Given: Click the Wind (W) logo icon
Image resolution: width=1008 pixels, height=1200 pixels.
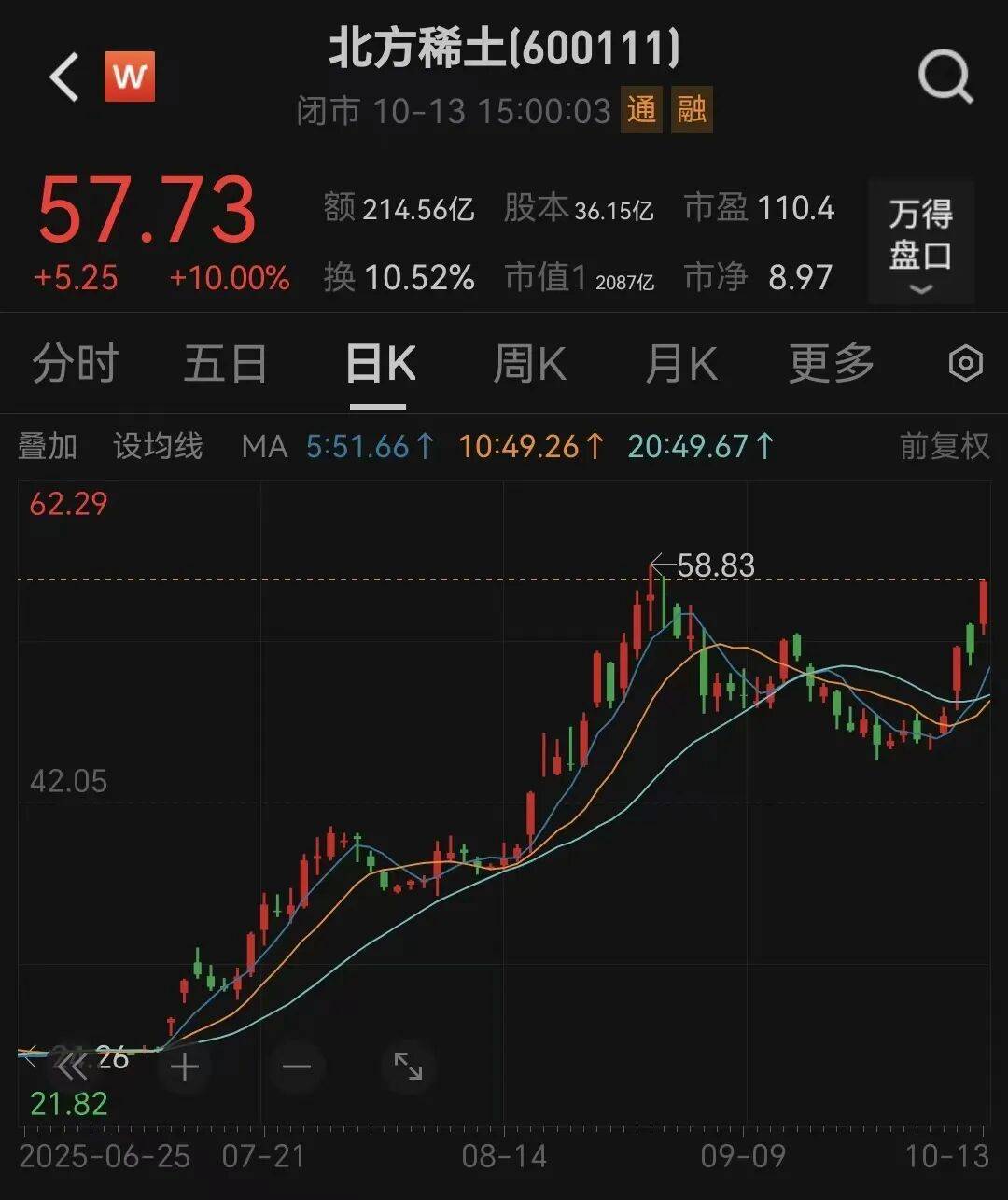Looking at the screenshot, I should pyautogui.click(x=131, y=76).
